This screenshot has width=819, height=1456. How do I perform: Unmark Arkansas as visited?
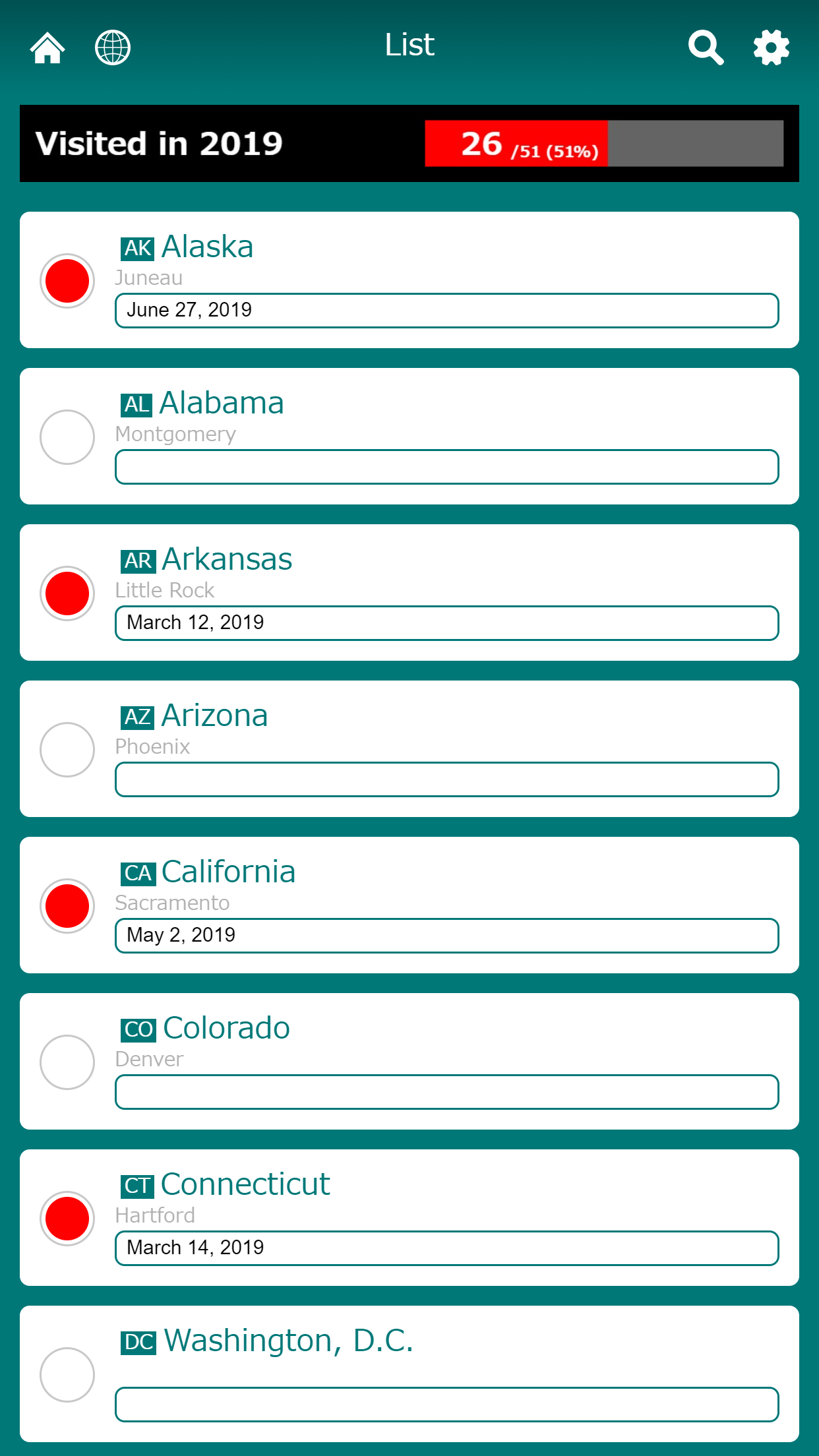[67, 593]
